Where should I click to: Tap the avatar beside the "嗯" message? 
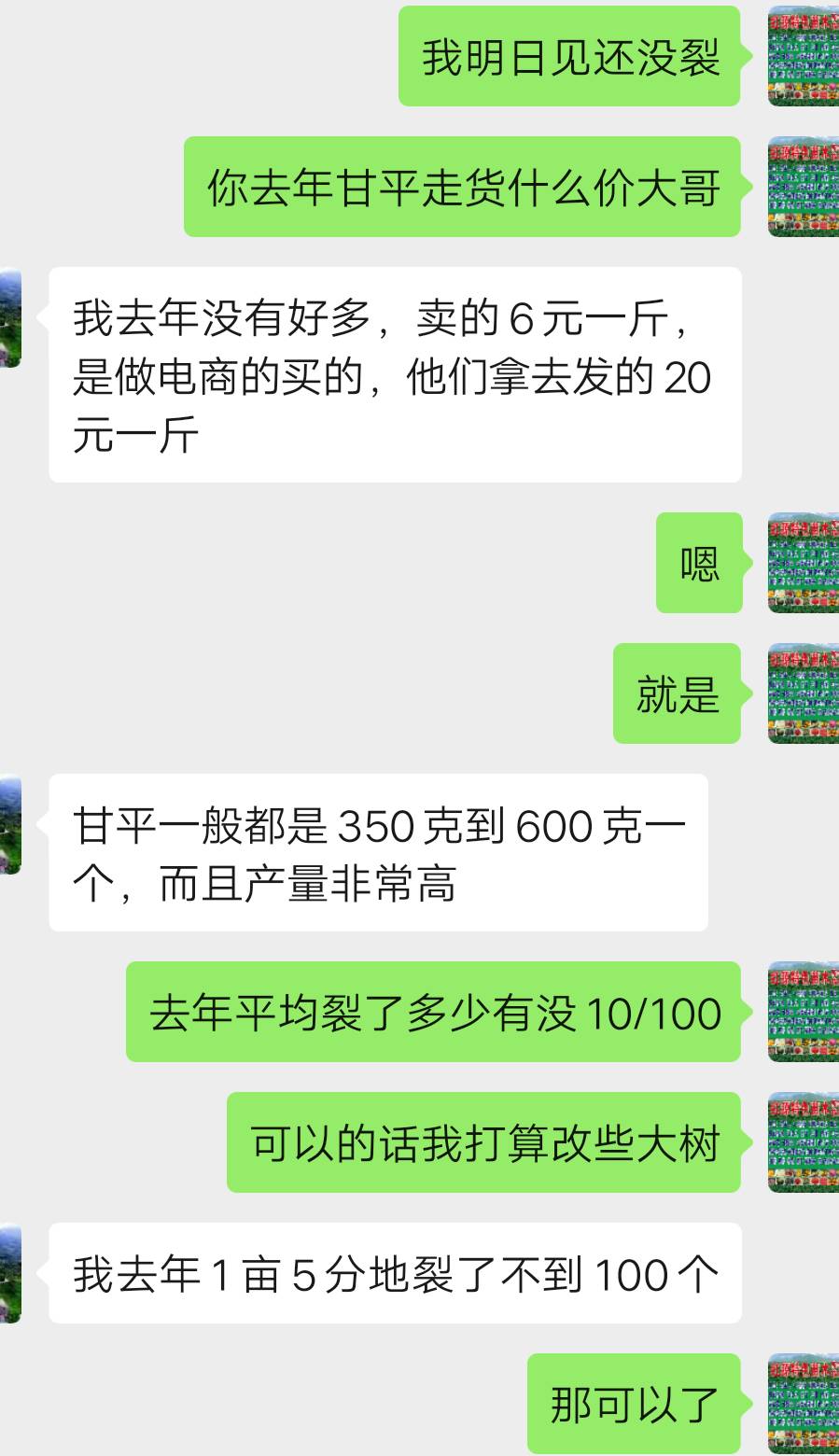click(x=802, y=563)
